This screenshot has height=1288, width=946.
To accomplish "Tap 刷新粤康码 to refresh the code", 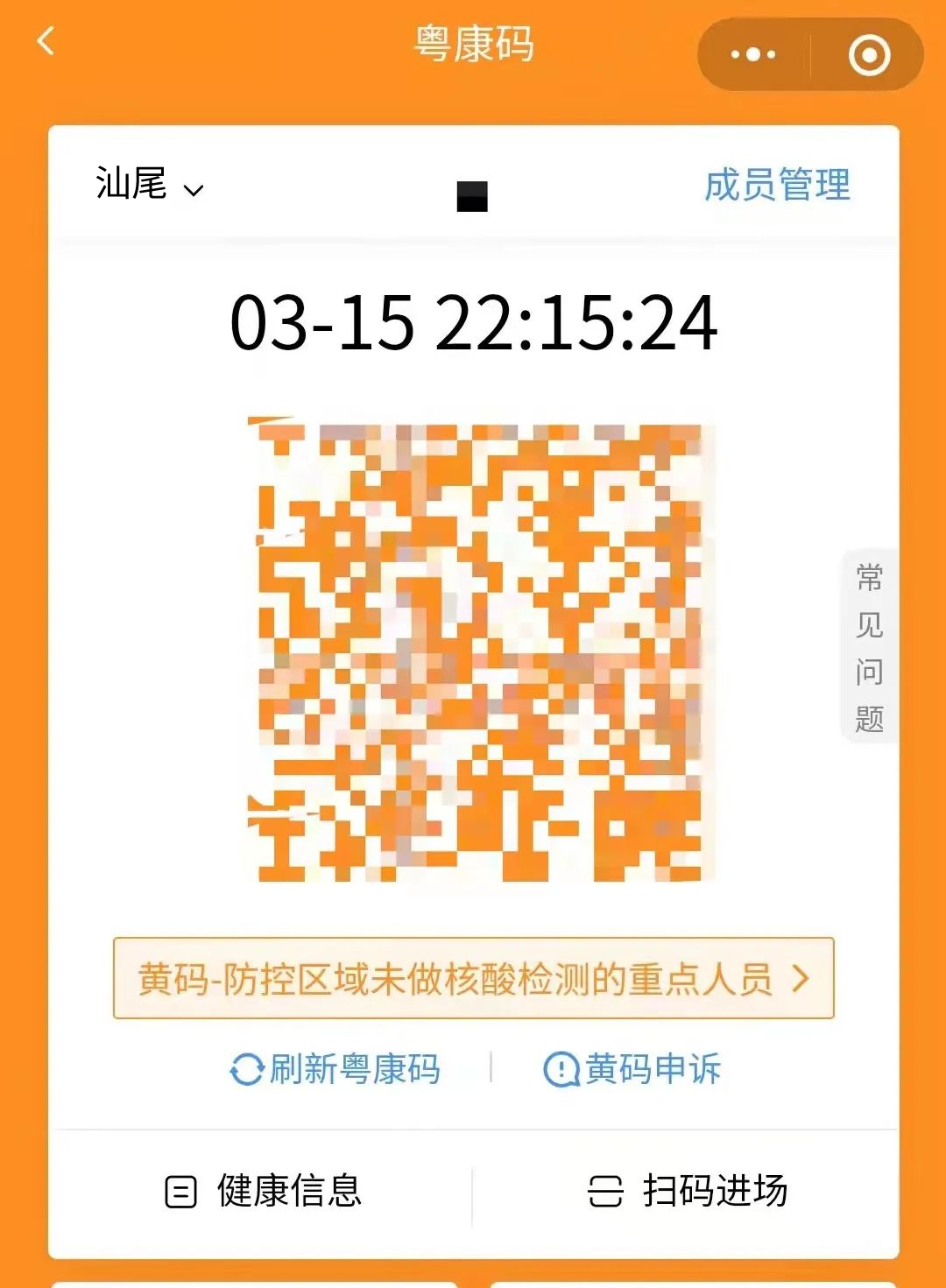I will tap(355, 1068).
